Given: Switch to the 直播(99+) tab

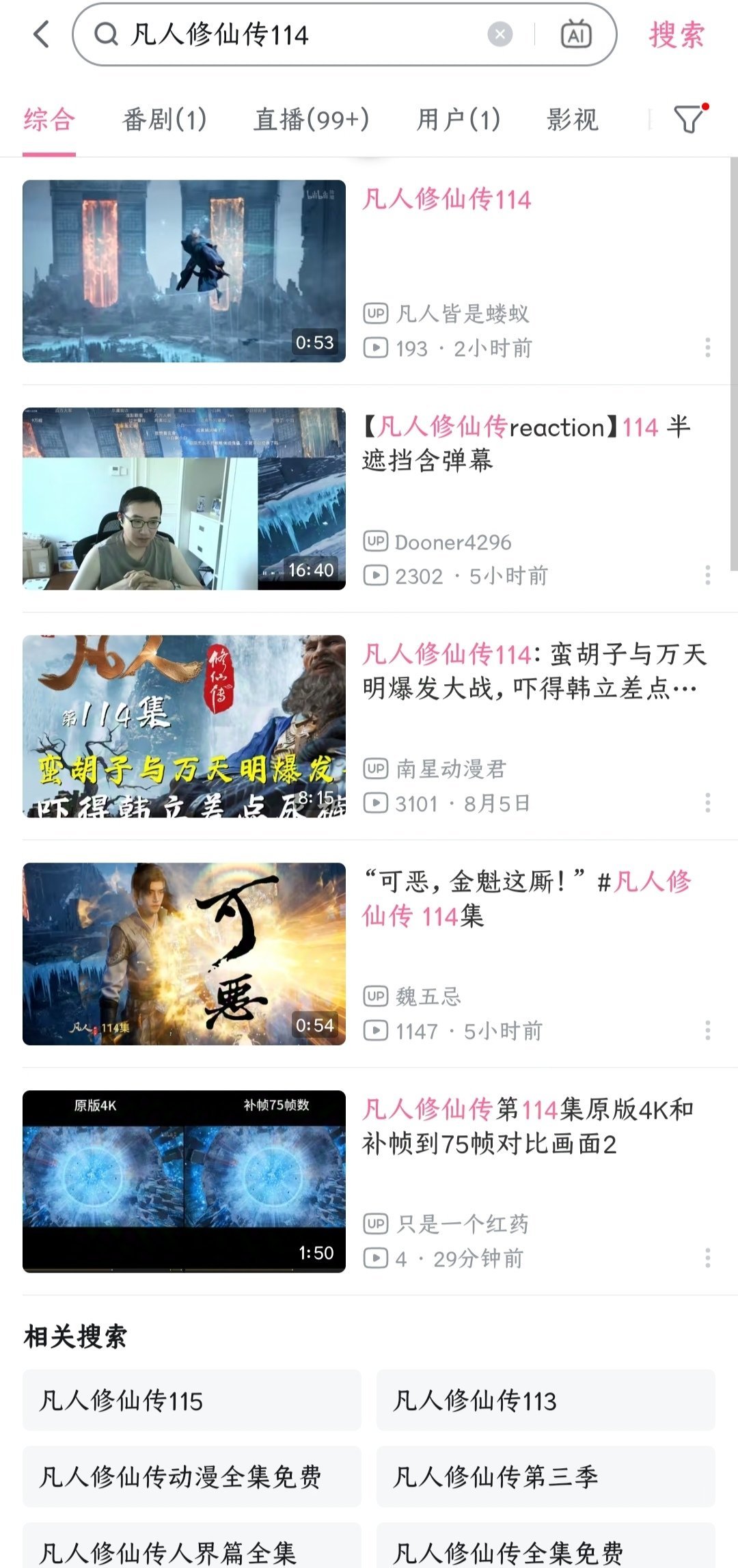Looking at the screenshot, I should click(x=312, y=120).
